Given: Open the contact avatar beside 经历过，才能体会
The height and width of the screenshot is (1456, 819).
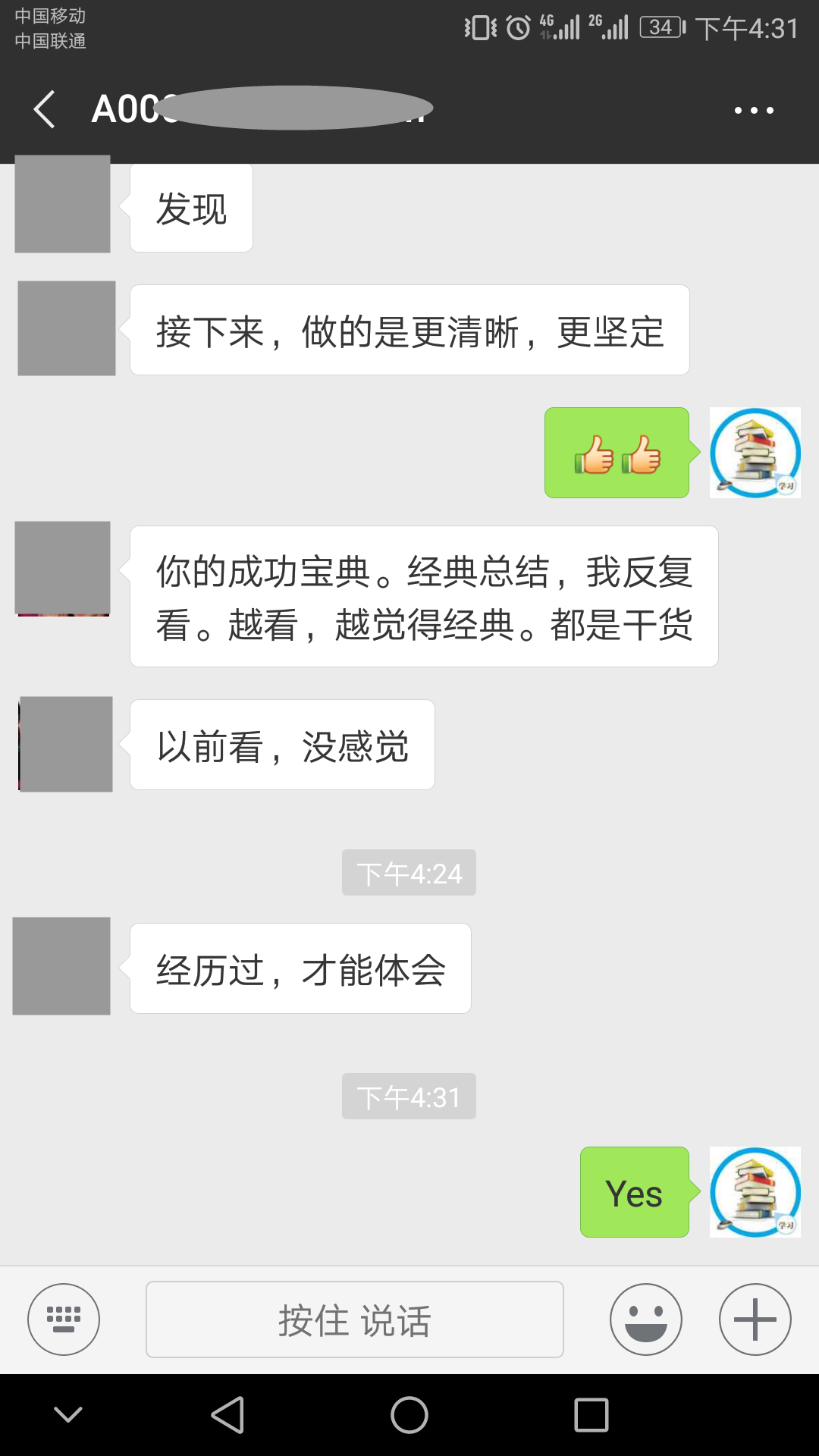Looking at the screenshot, I should tap(62, 966).
